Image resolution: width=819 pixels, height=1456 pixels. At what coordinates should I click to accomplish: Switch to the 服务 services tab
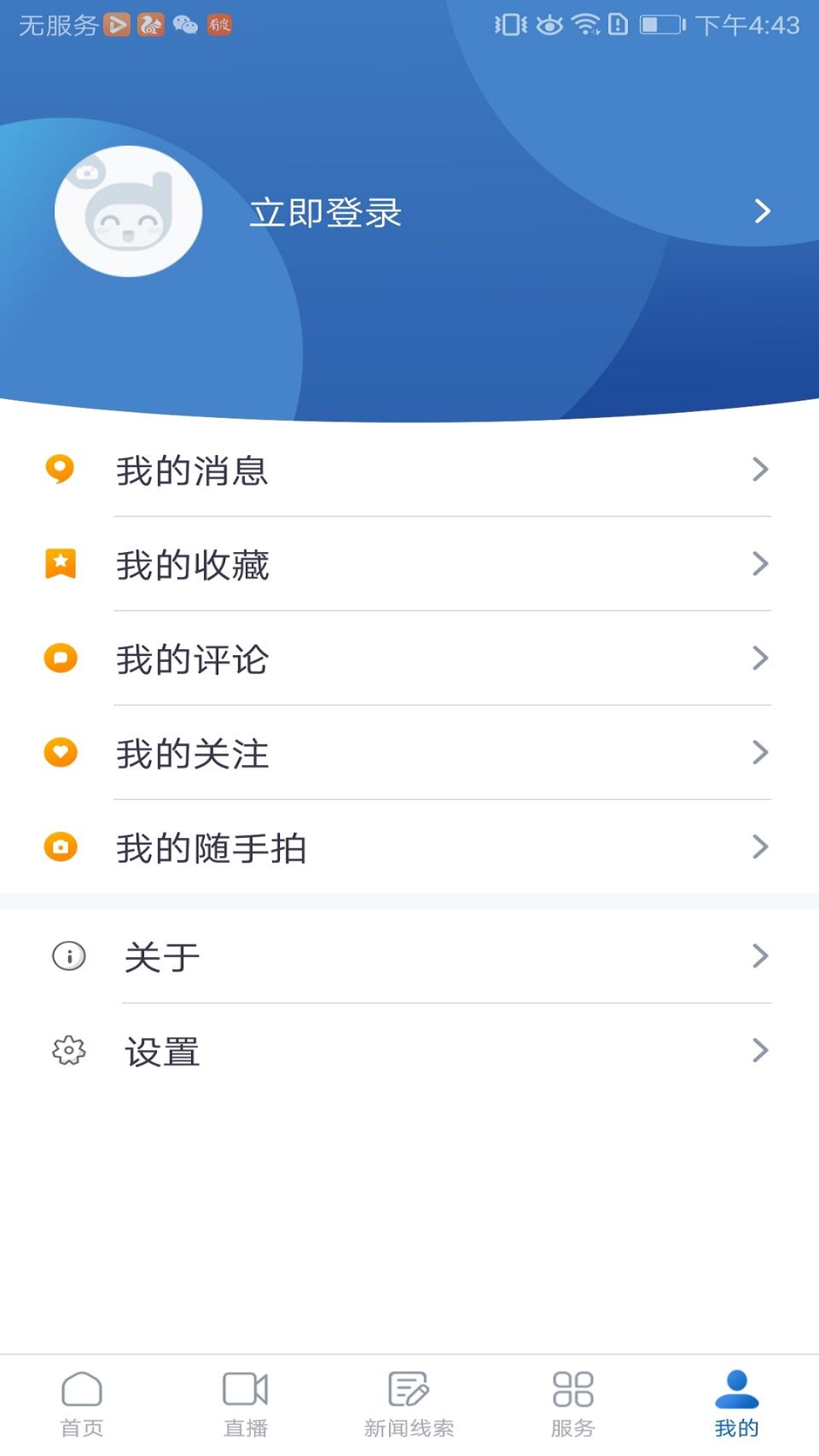pos(573,1404)
